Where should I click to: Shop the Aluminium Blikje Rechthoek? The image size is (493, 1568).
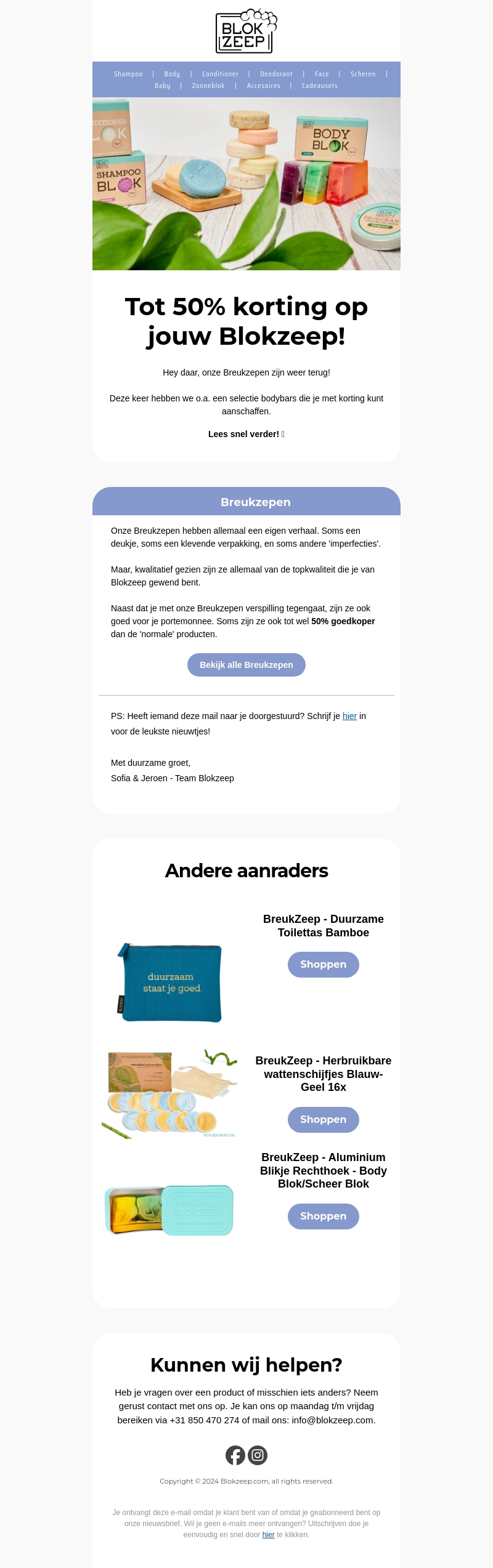coord(324,1216)
